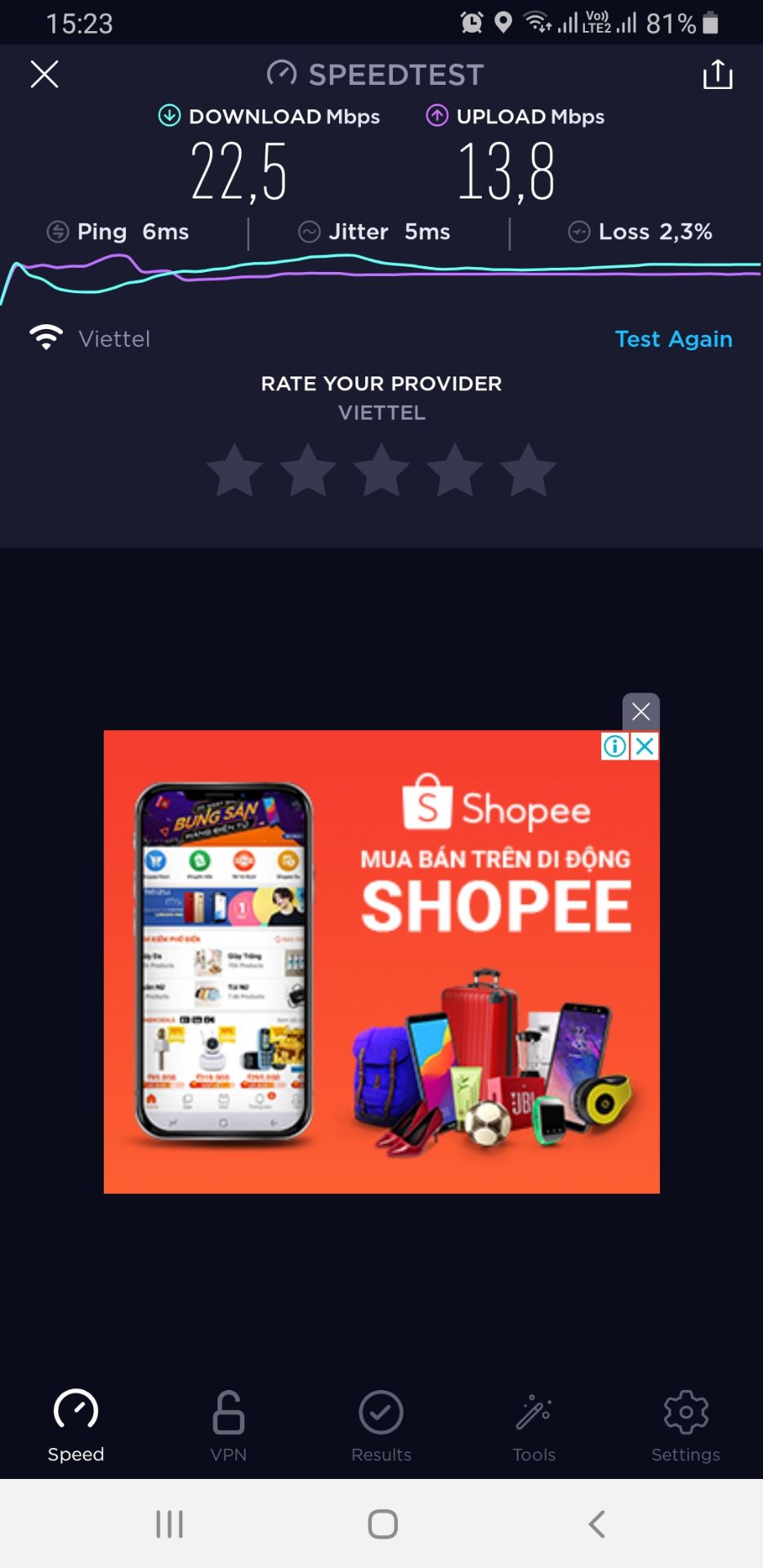Image resolution: width=763 pixels, height=1568 pixels.
Task: Rate Viettel with five stars
Action: tap(529, 470)
